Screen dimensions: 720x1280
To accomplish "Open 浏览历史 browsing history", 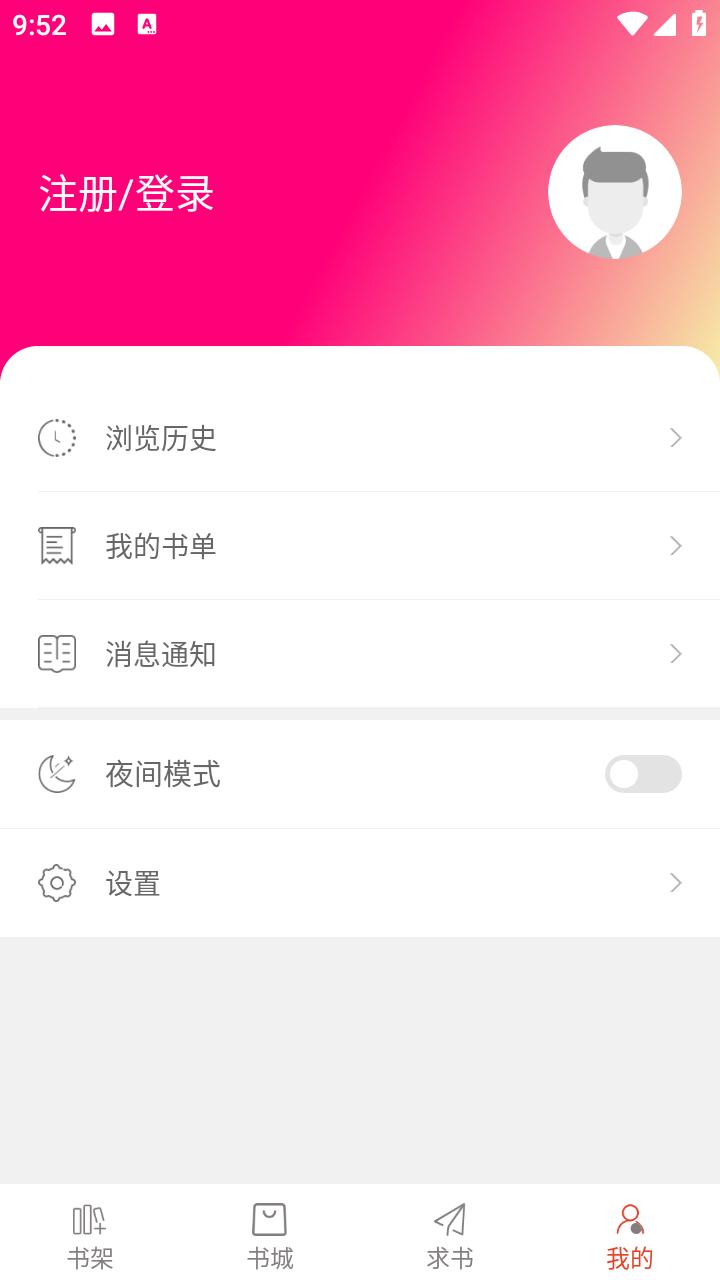I will pos(360,438).
